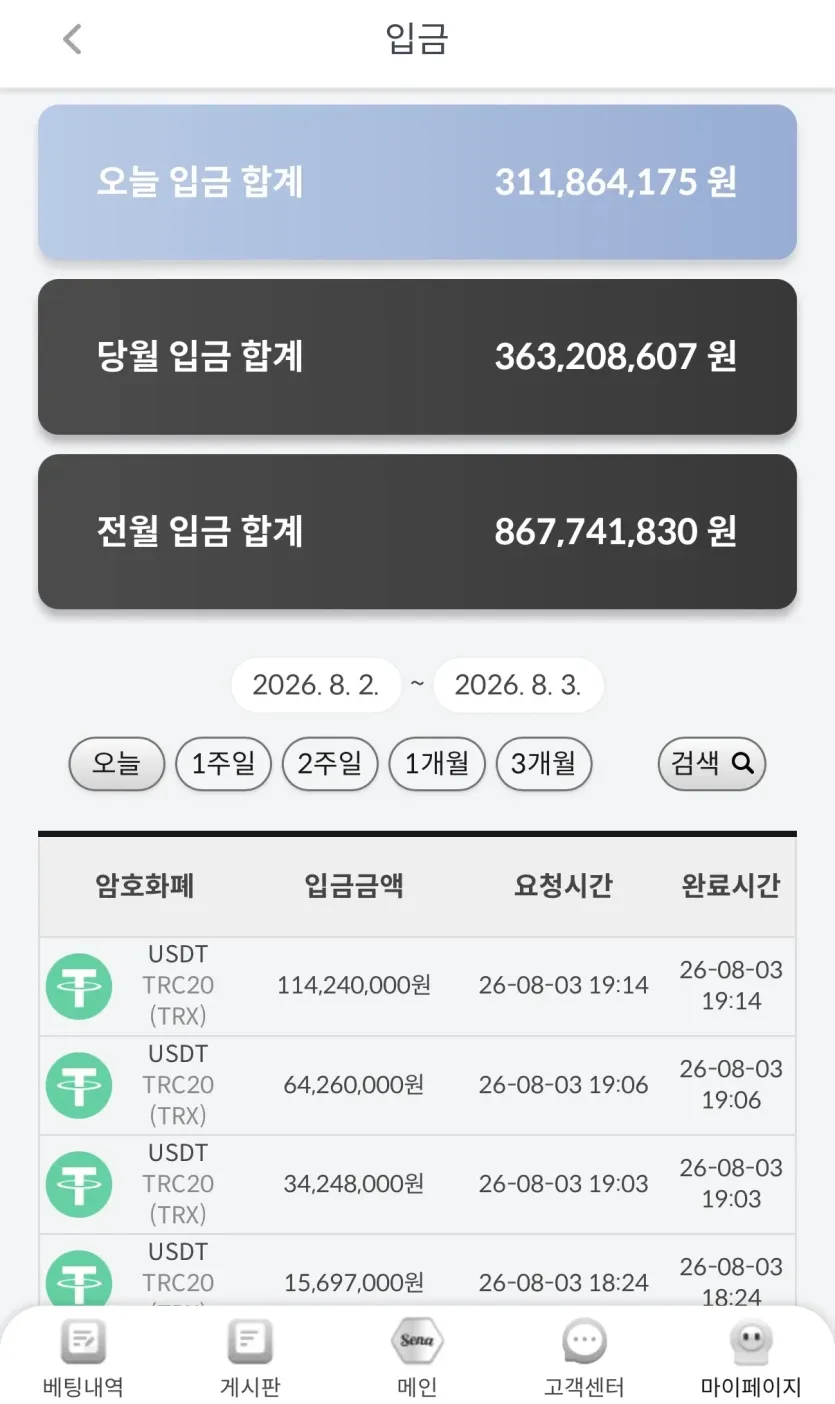
Task: Open the end date picker 2026. 8. 3.
Action: [518, 685]
